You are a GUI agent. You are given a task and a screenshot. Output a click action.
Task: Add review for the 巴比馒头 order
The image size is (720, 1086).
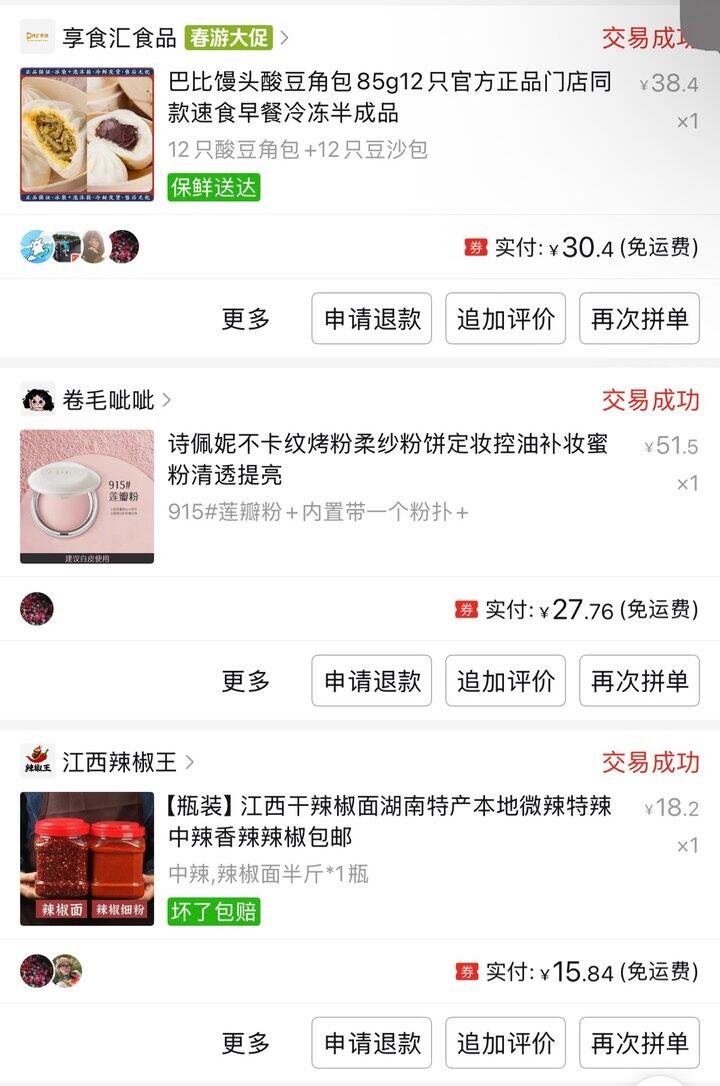click(505, 319)
